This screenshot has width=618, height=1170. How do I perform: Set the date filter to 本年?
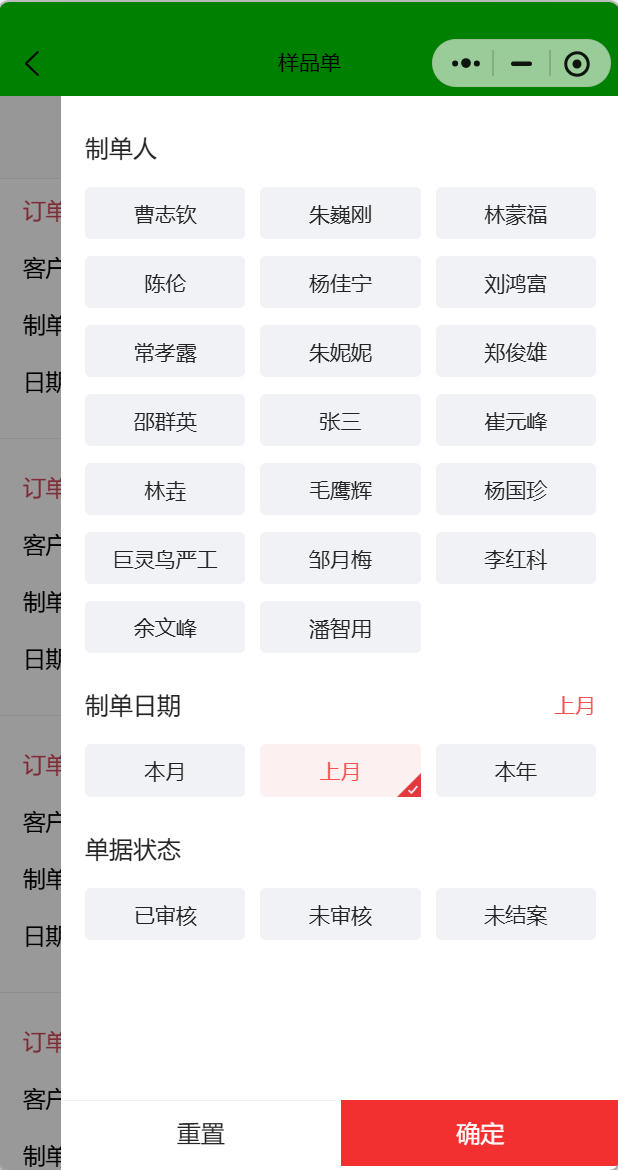pyautogui.click(x=515, y=771)
